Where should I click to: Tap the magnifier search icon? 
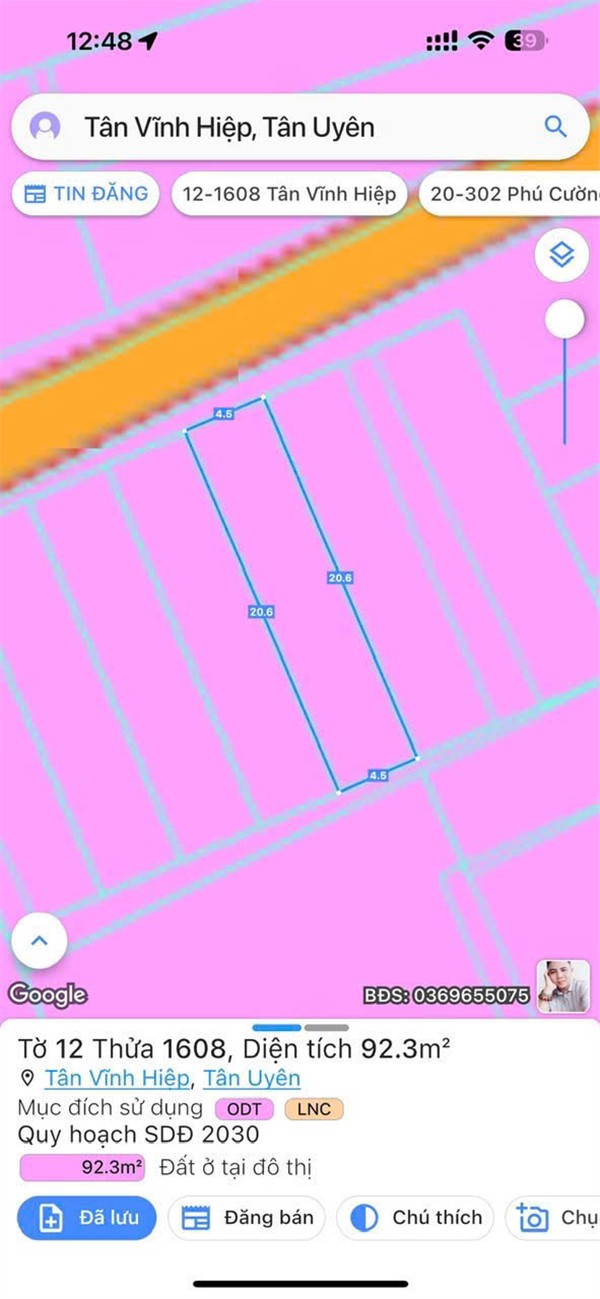[555, 127]
